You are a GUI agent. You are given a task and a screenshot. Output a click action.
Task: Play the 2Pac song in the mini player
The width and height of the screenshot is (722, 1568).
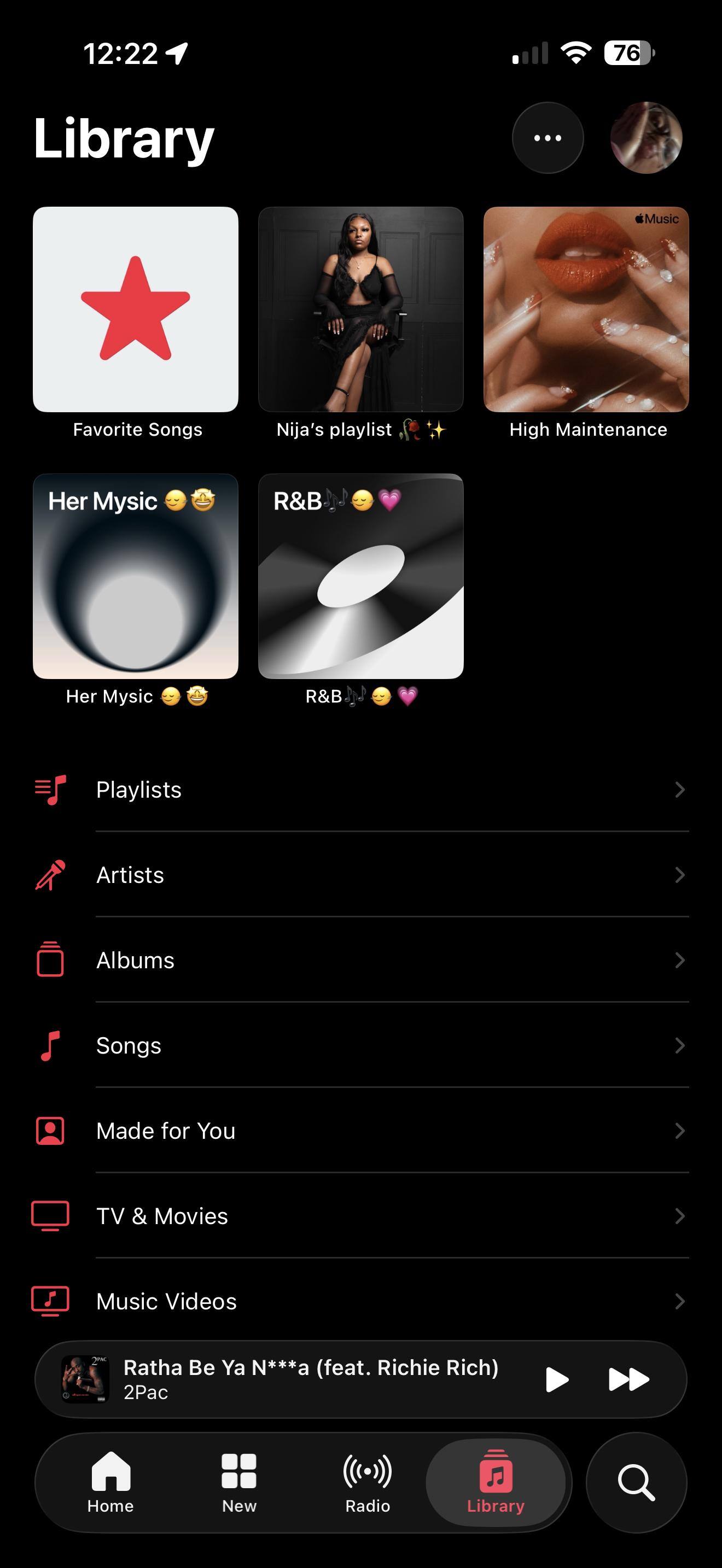click(557, 1379)
